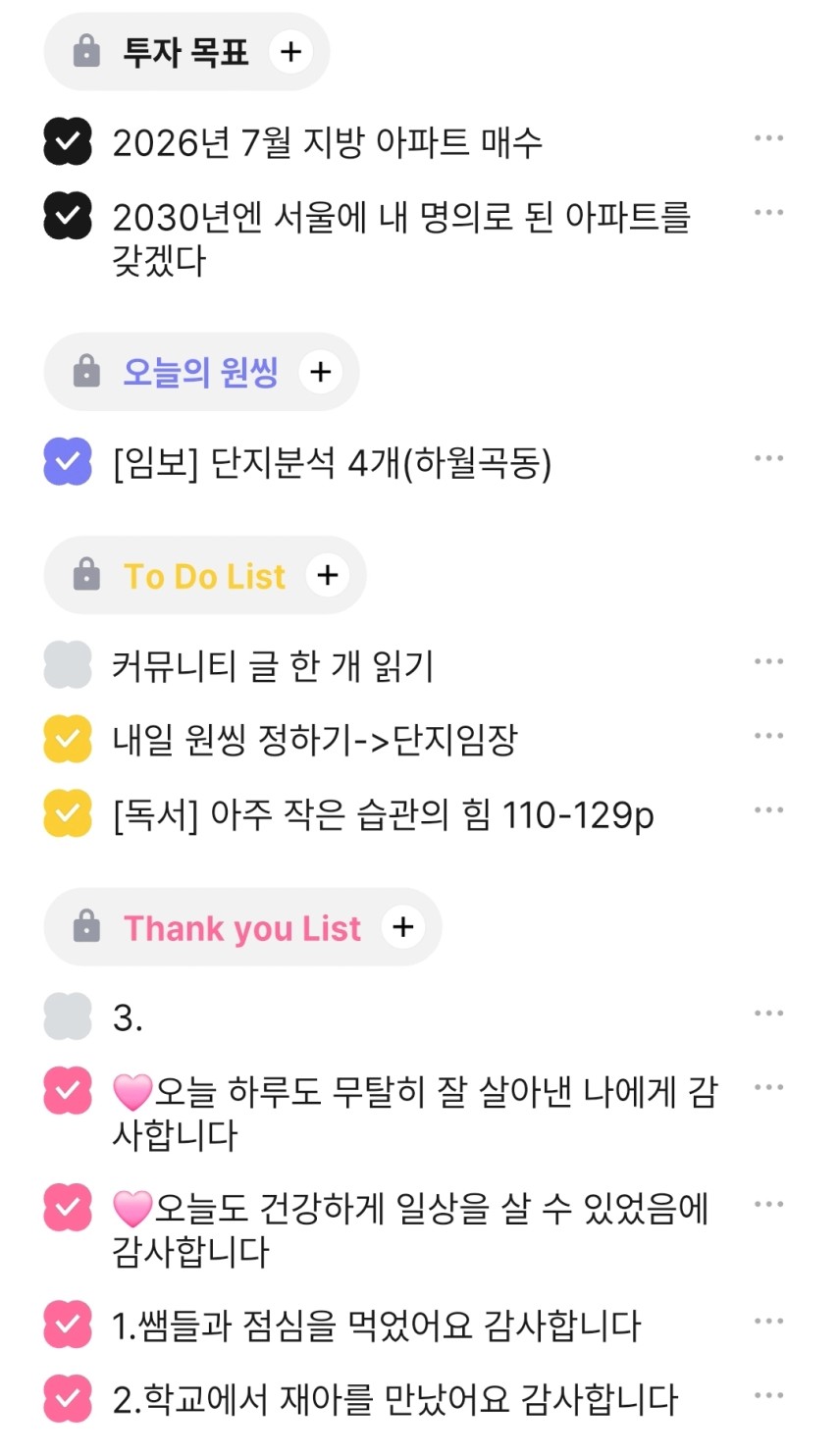Open more options for '커뮤니티 글 한 개 읽기'
The width and height of the screenshot is (839, 1456).
coord(768,662)
